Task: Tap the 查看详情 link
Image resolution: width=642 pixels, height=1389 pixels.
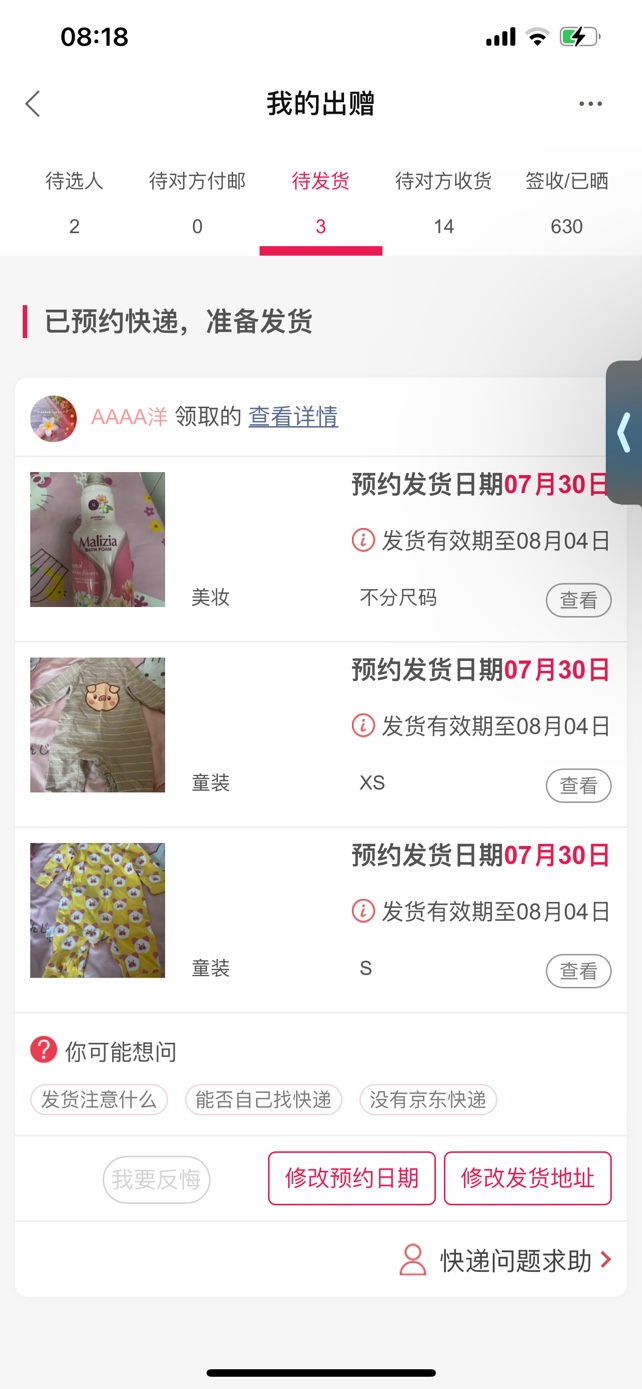Action: click(x=293, y=417)
